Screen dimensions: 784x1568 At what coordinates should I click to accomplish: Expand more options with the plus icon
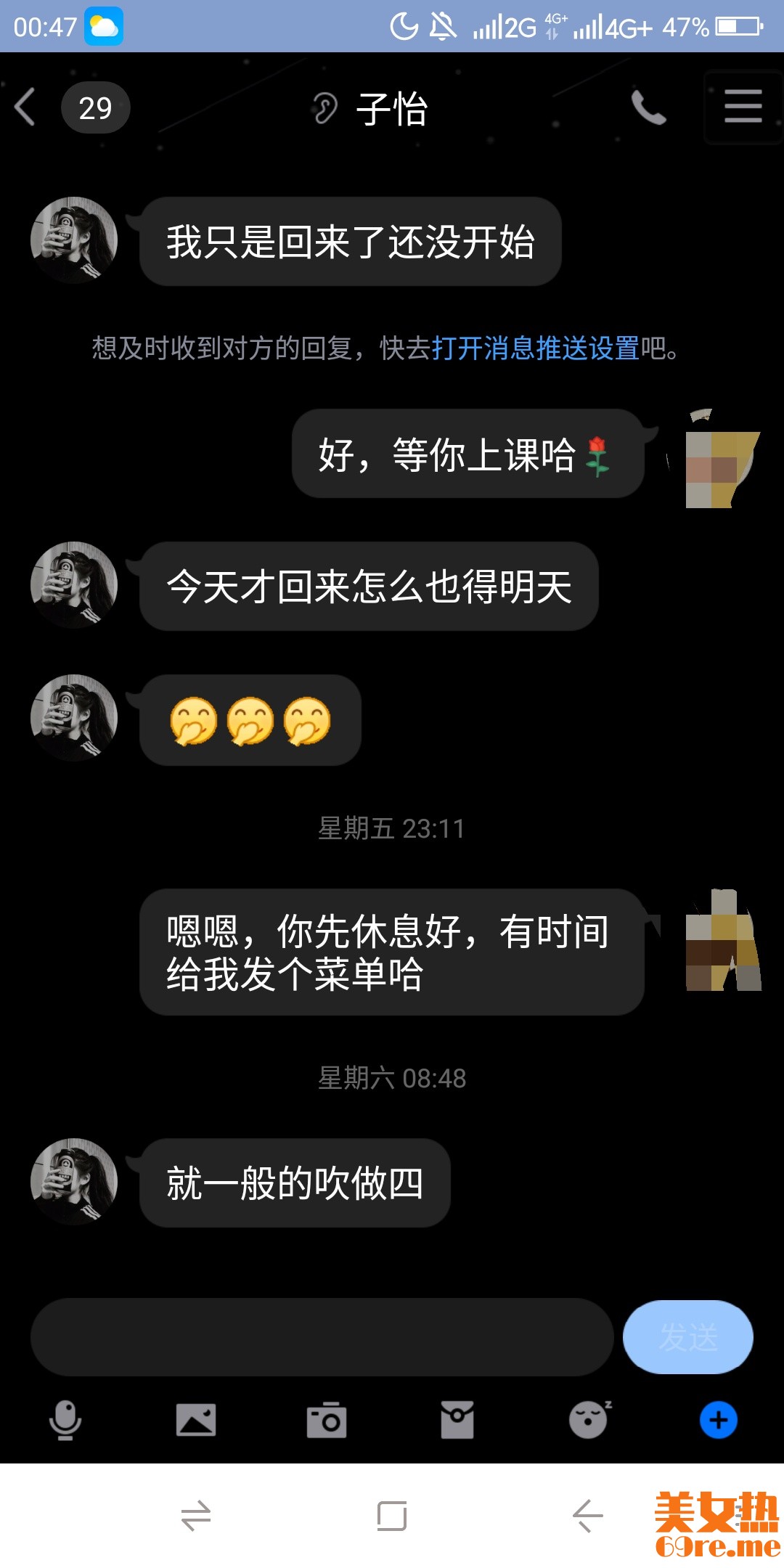[719, 1420]
